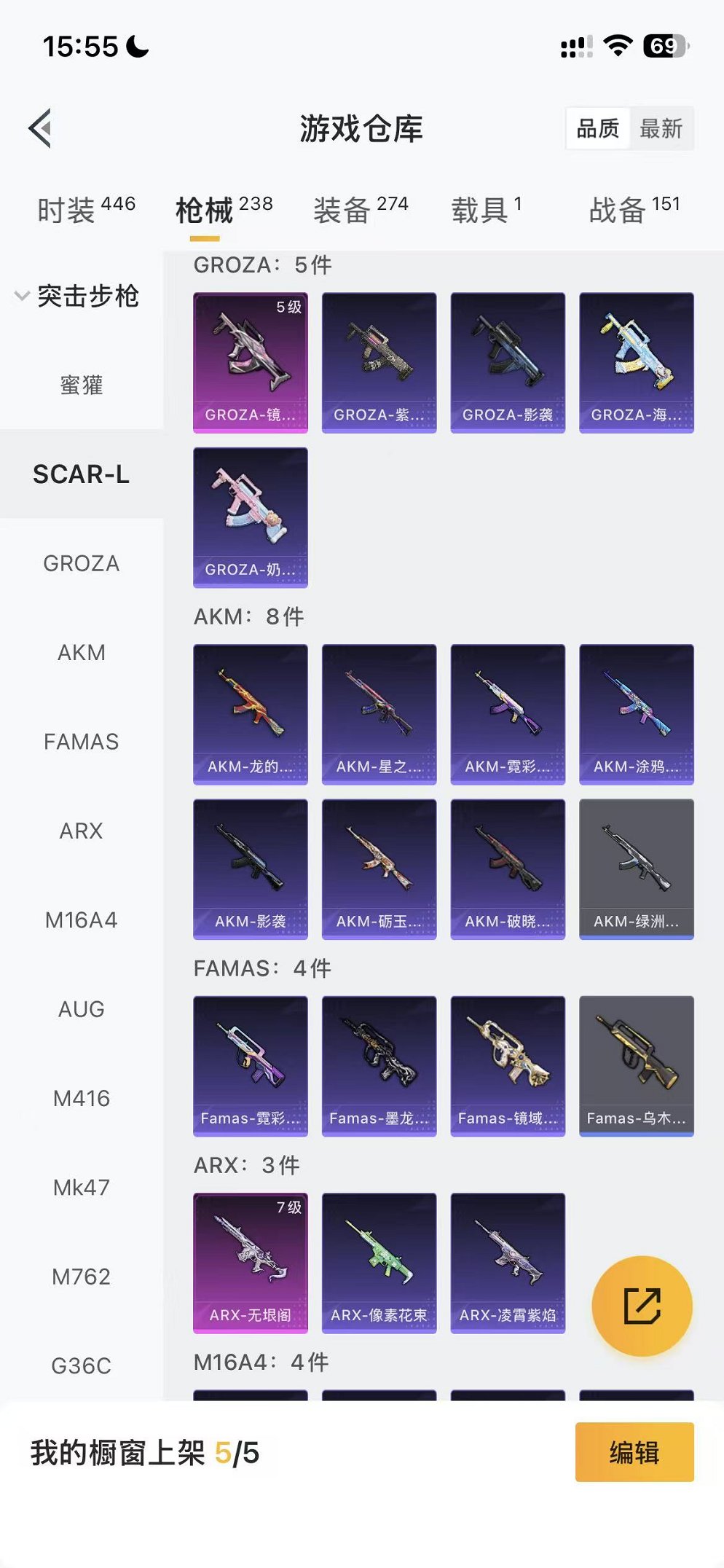Switch to the 载具 tab

[486, 210]
